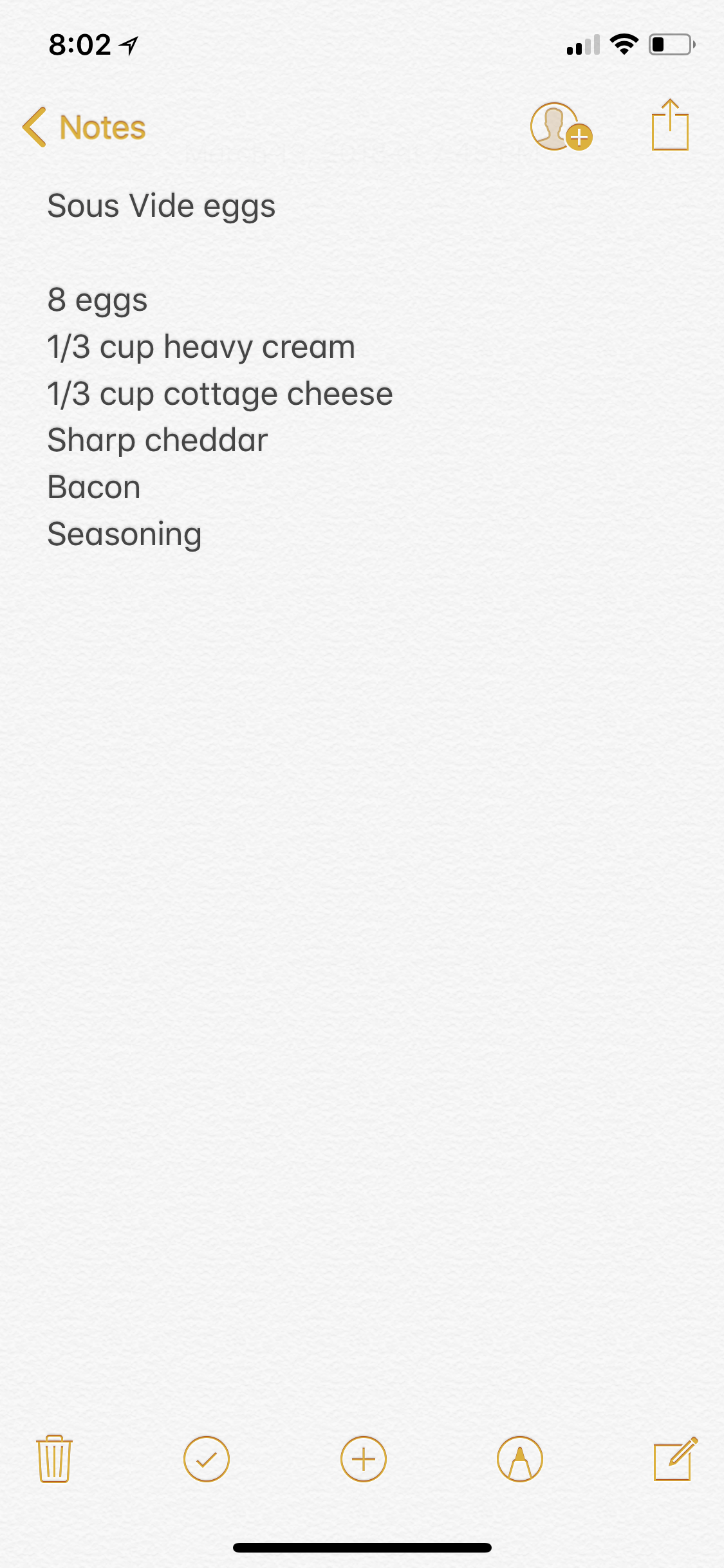Go back to the Notes list
Viewport: 724px width, 1568px height.
tap(84, 127)
